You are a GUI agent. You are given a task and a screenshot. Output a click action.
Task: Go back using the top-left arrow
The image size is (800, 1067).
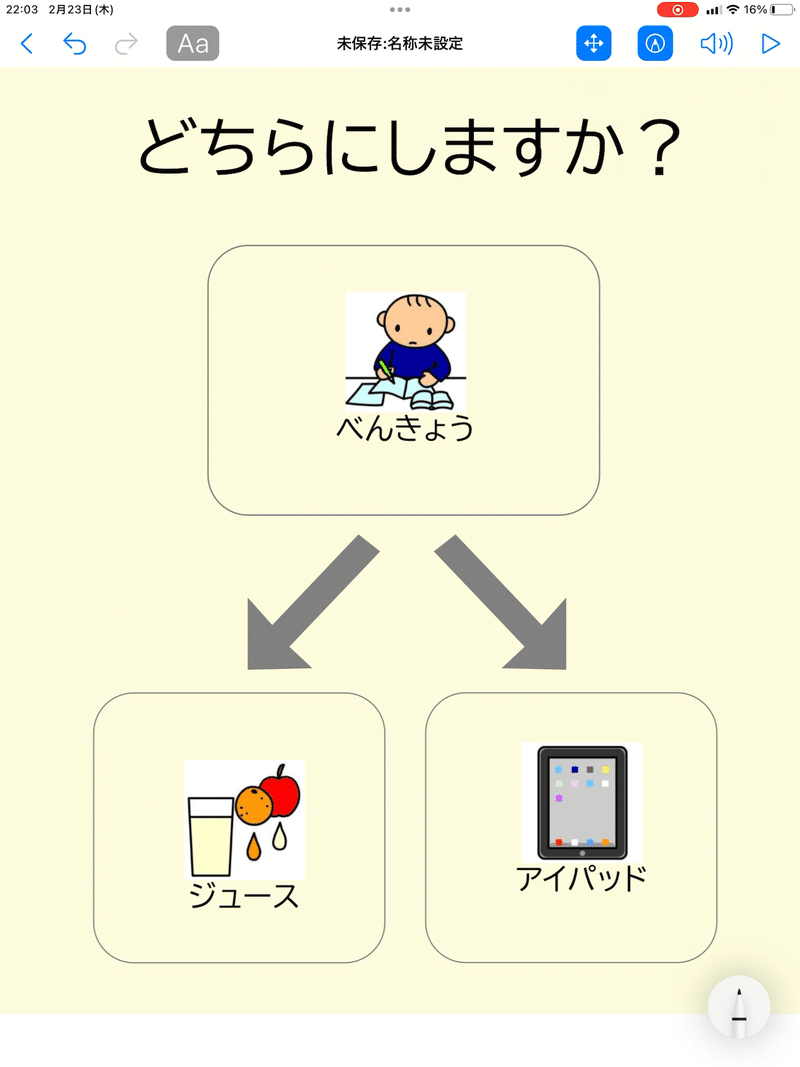click(27, 44)
